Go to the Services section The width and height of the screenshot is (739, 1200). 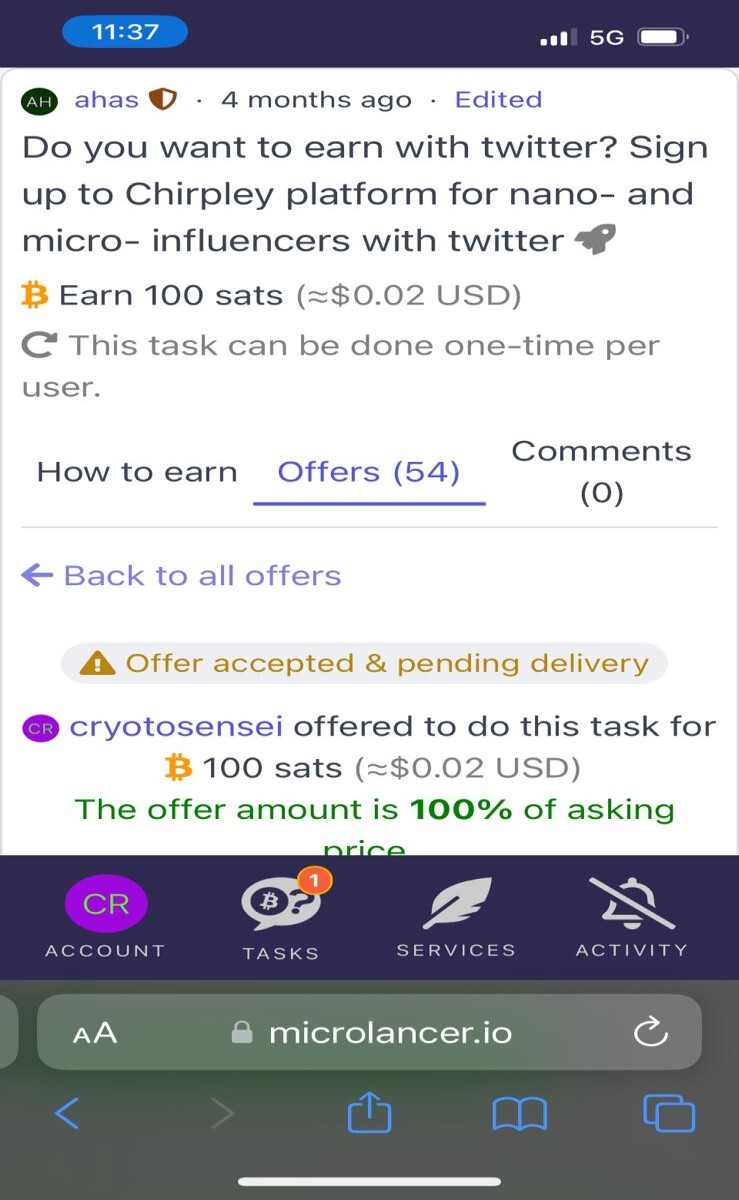pyautogui.click(x=456, y=918)
